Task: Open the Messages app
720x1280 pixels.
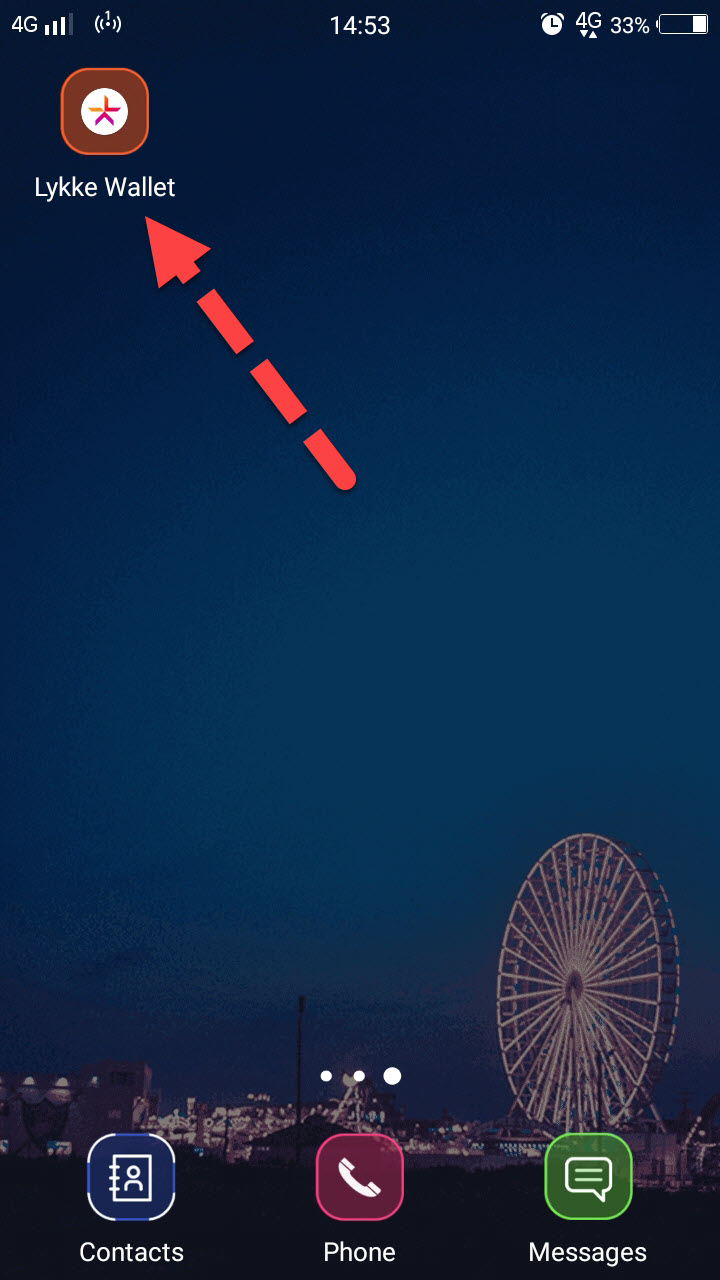Action: click(x=588, y=1177)
